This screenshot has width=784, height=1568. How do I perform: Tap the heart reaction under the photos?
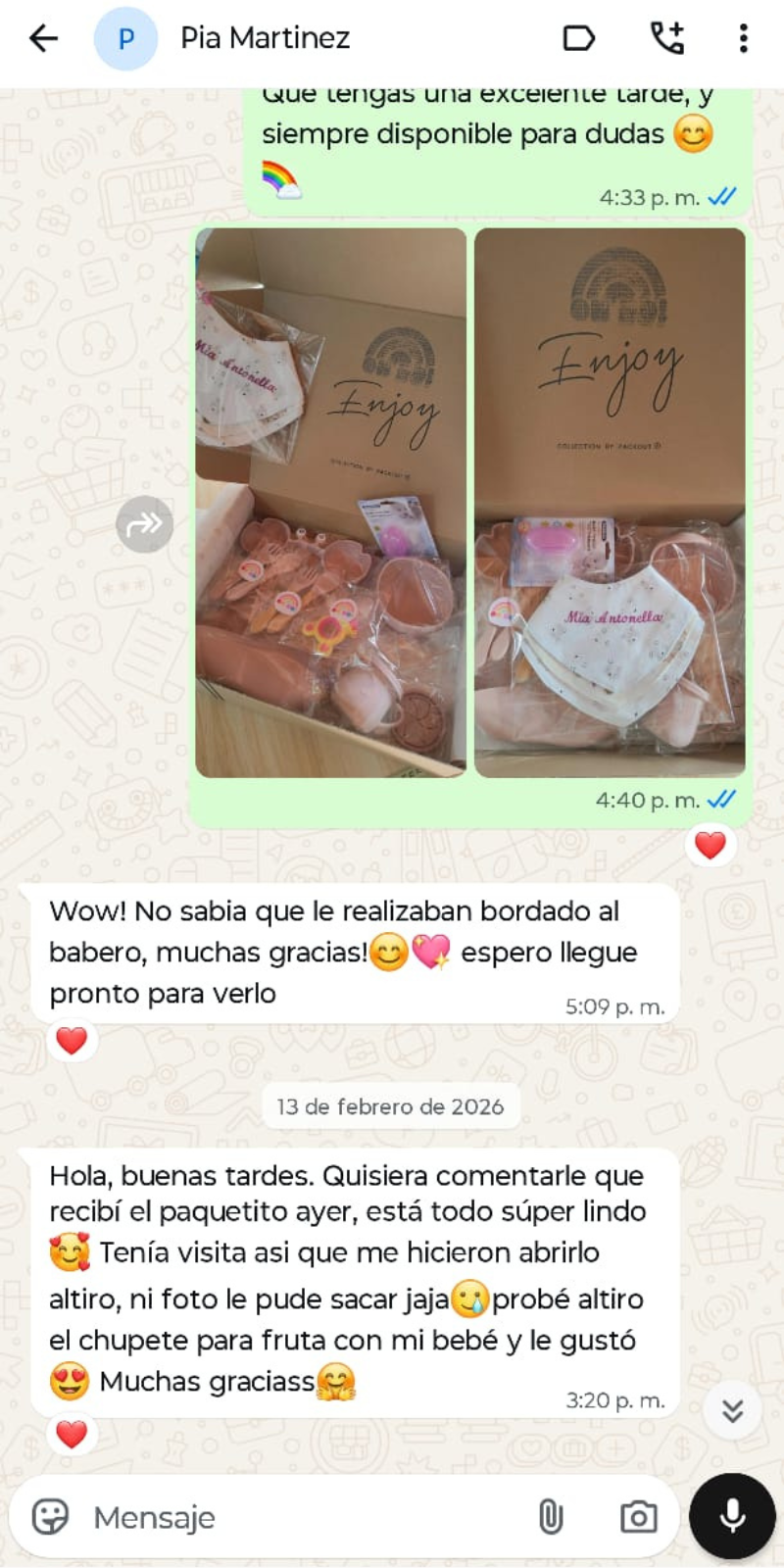click(710, 845)
